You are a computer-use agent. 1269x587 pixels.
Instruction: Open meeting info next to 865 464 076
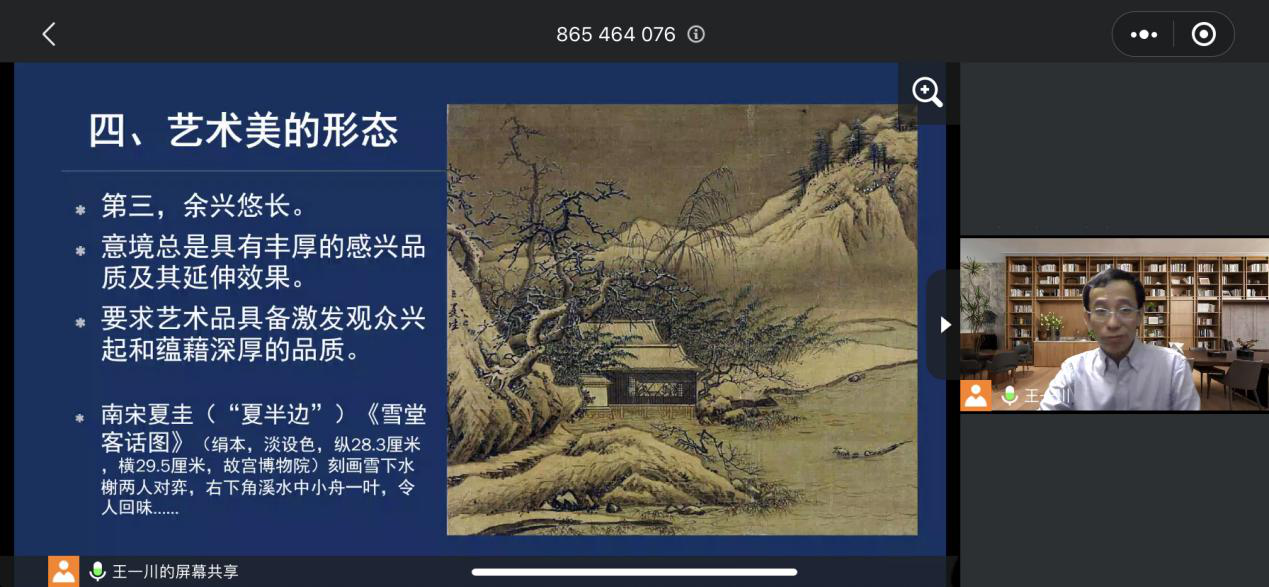point(696,34)
